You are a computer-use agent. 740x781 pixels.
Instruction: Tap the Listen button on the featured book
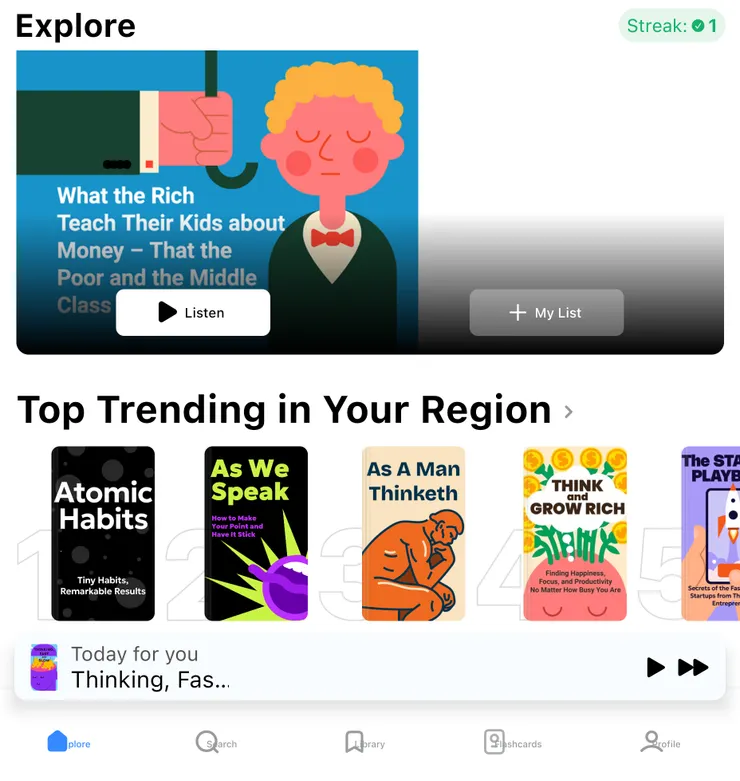click(193, 313)
